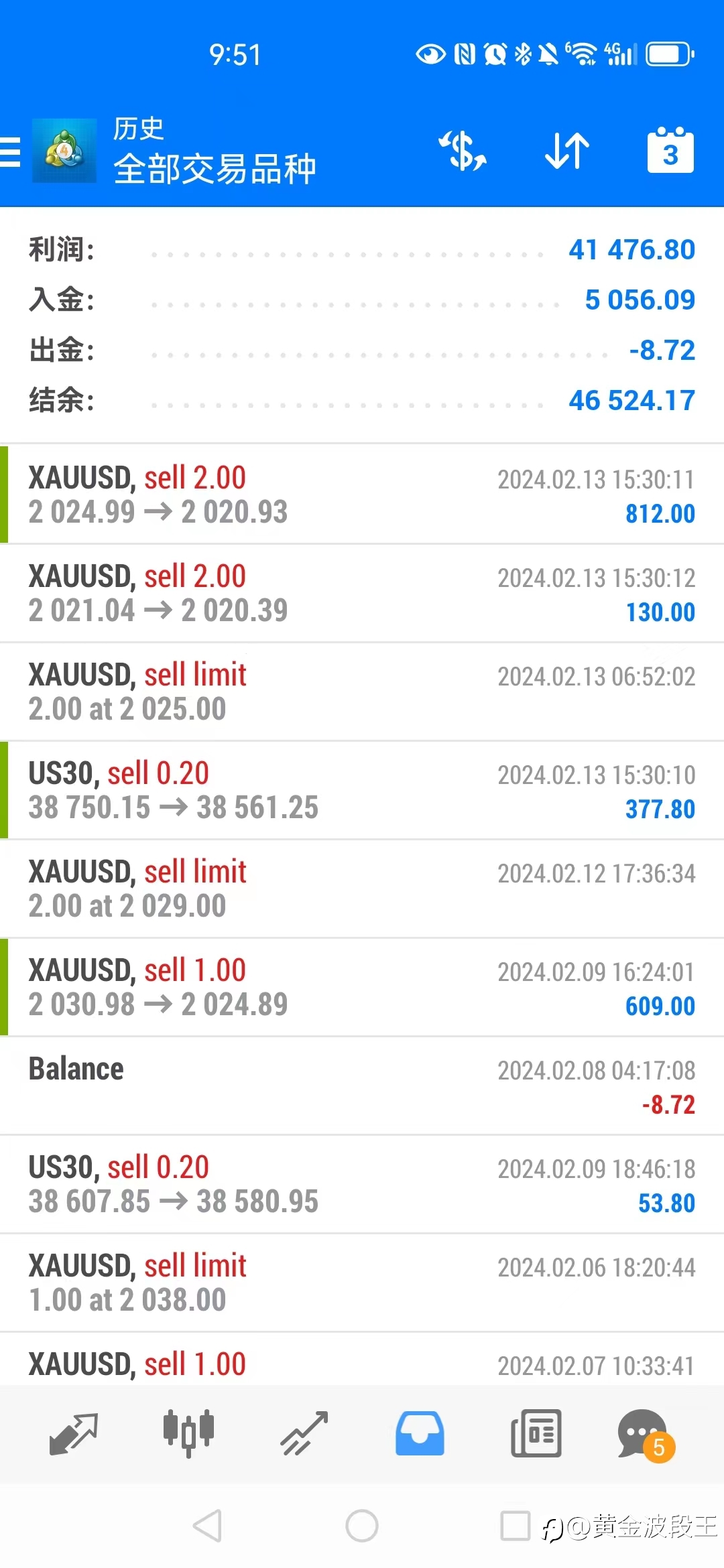The width and height of the screenshot is (724, 1568).
Task: Tap the system back button
Action: (x=207, y=1526)
